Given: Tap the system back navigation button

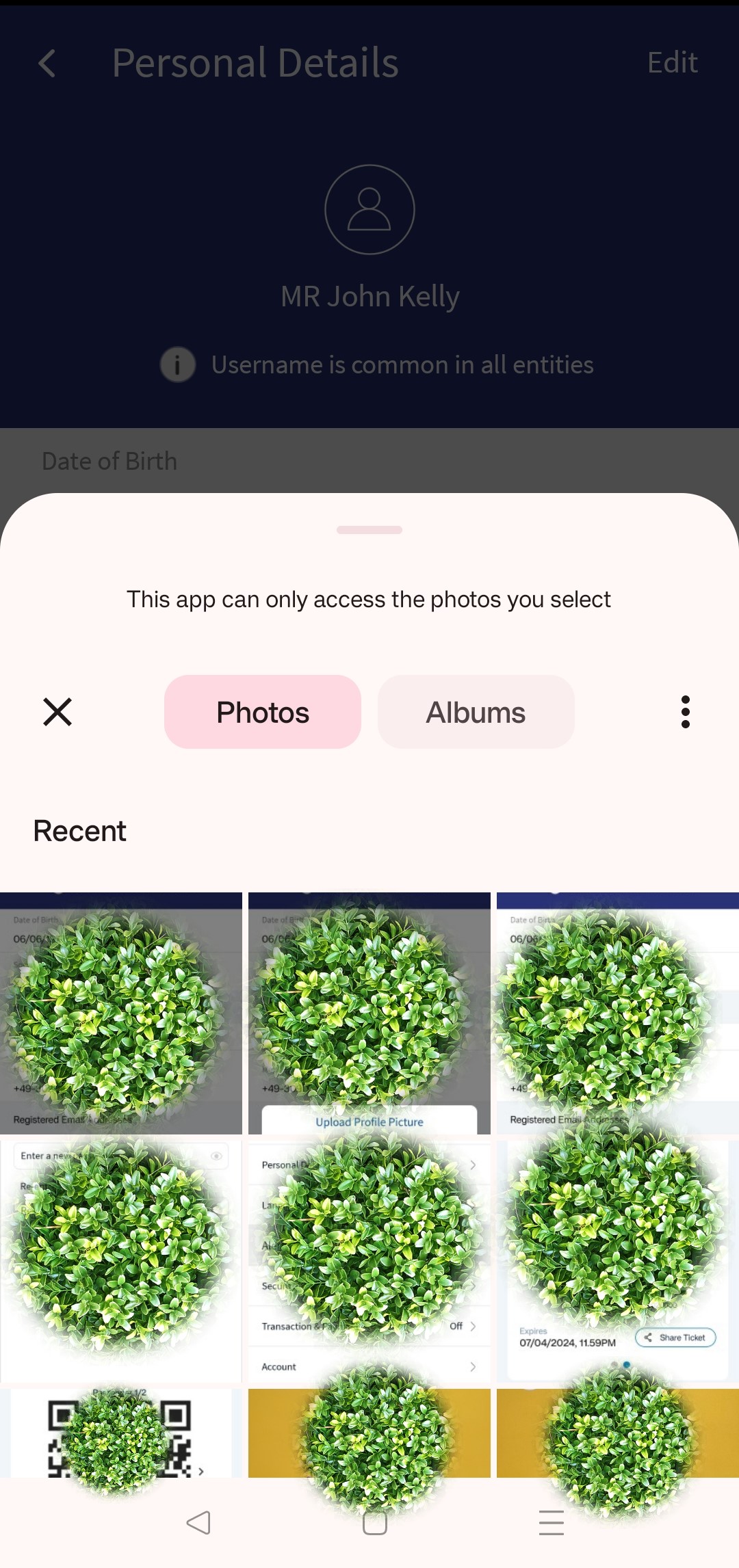Looking at the screenshot, I should click(x=198, y=1523).
